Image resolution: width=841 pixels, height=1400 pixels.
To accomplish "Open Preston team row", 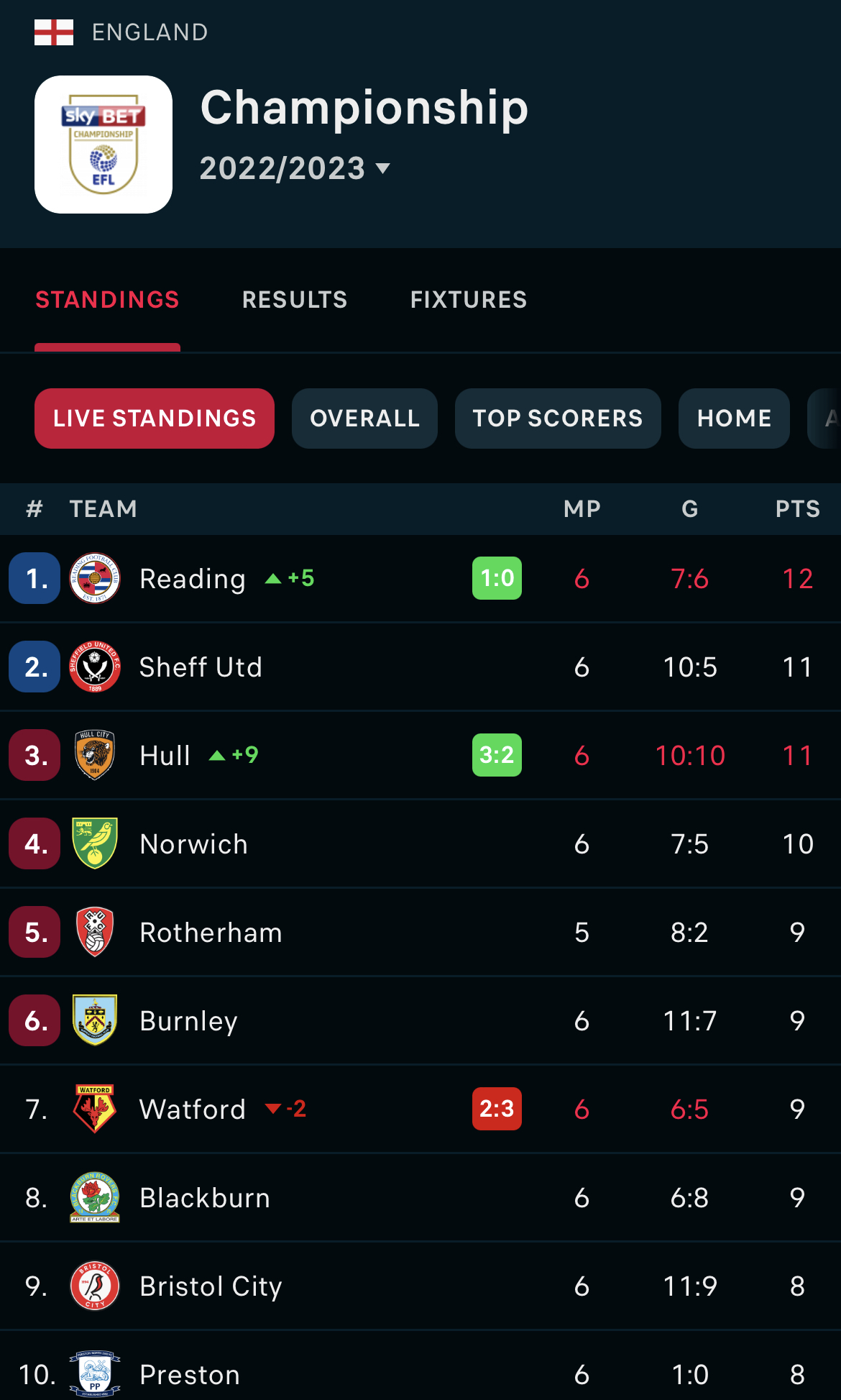I will pyautogui.click(x=190, y=1374).
